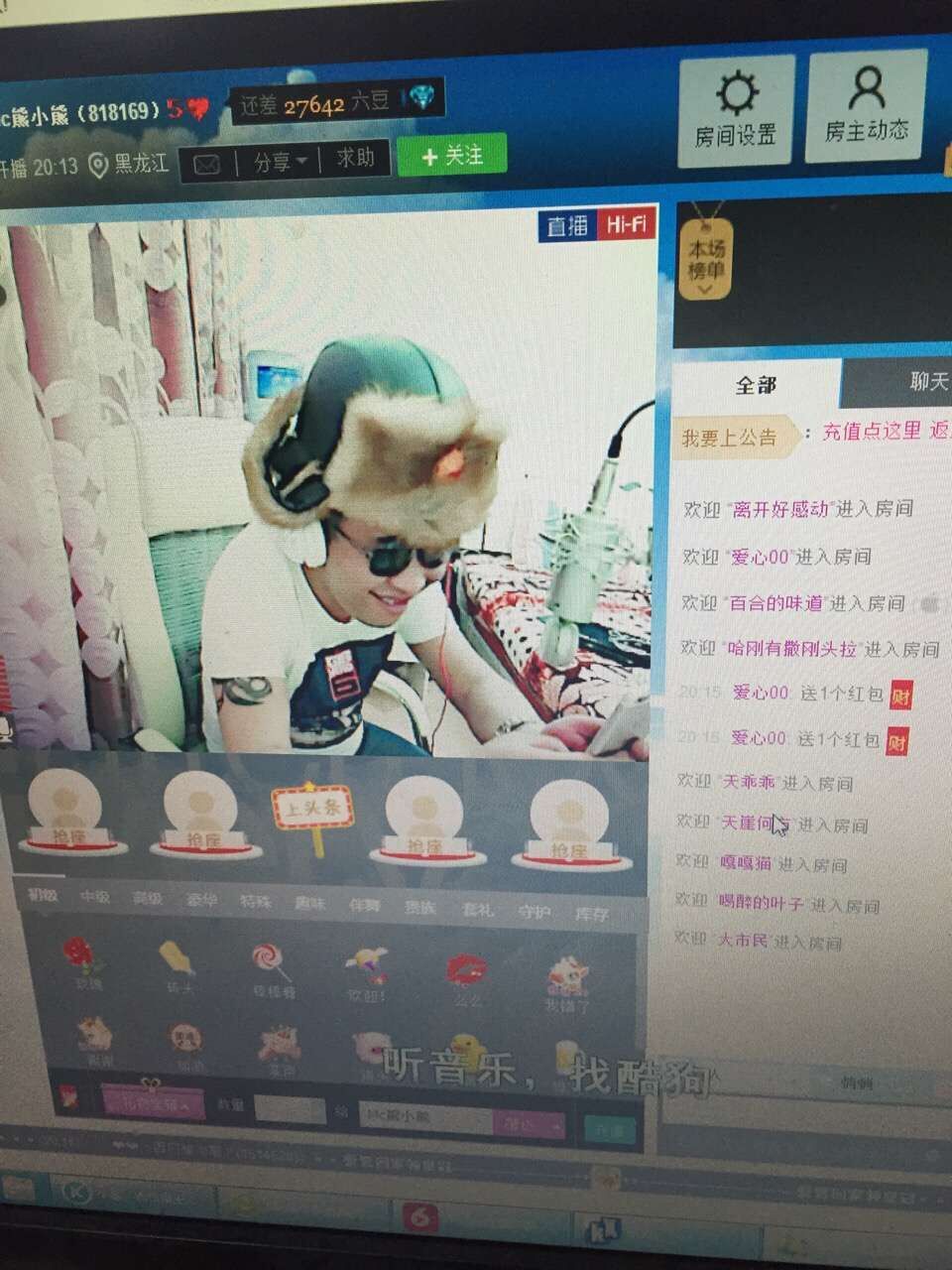Choose the 棒棒糖 lollipop gift

[x=271, y=969]
